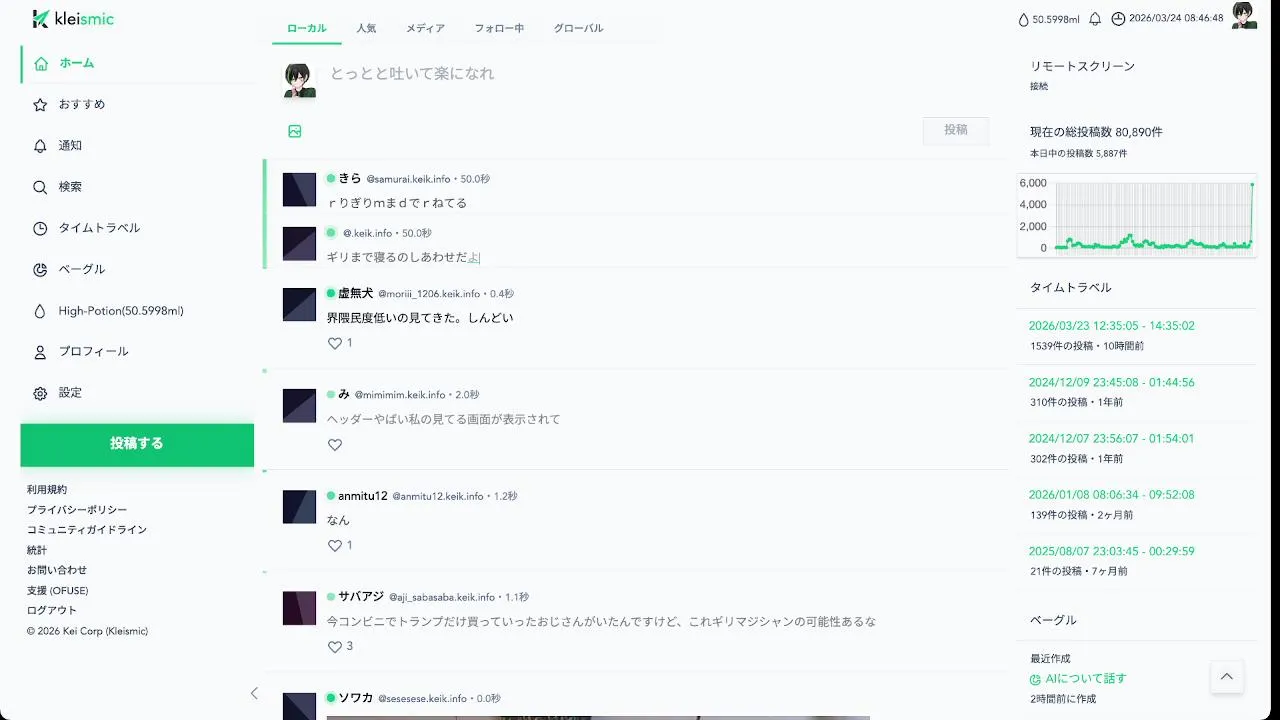This screenshot has width=1280, height=720.
Task: Open the ベーグル menu item
Action: tap(81, 269)
